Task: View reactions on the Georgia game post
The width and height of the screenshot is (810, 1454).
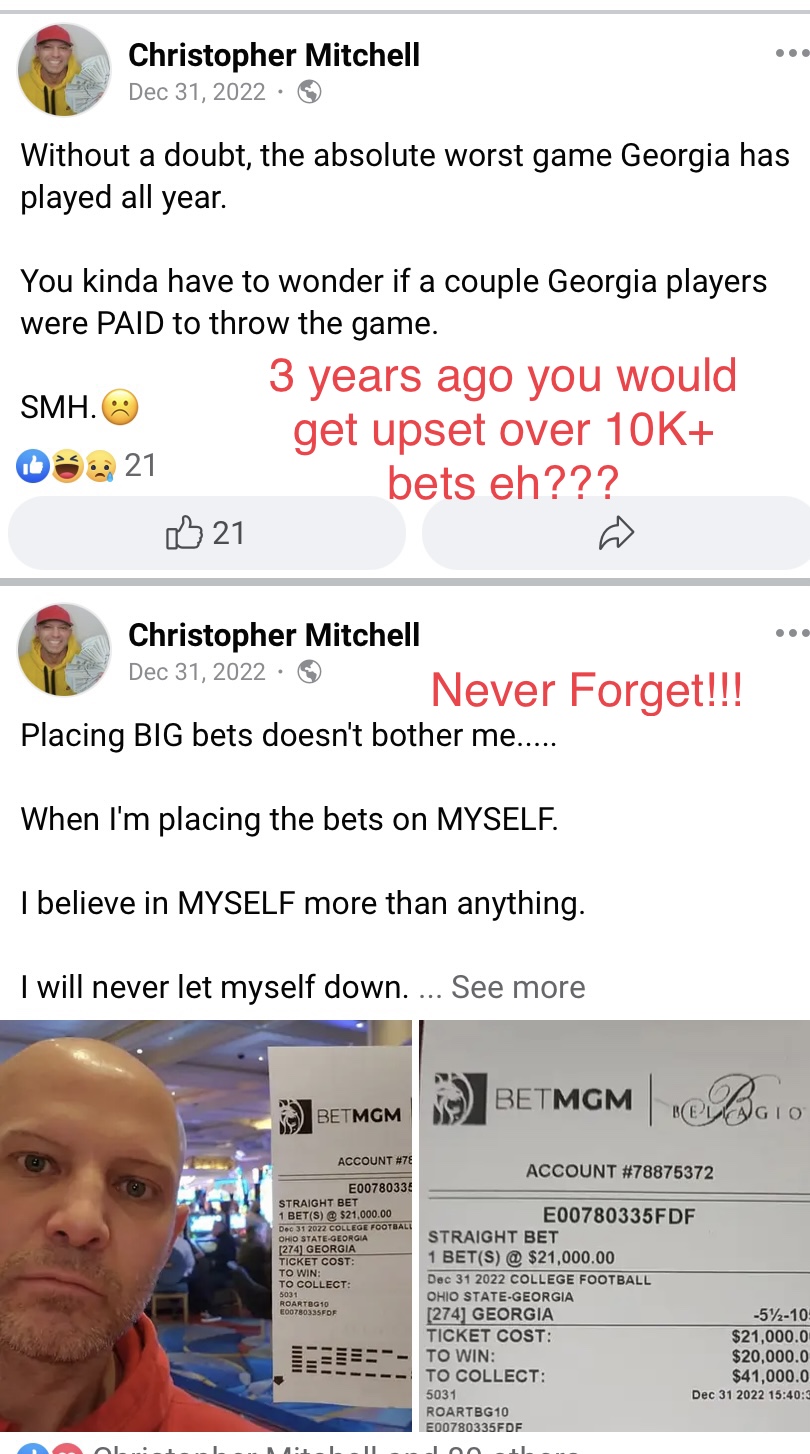Action: 87,465
